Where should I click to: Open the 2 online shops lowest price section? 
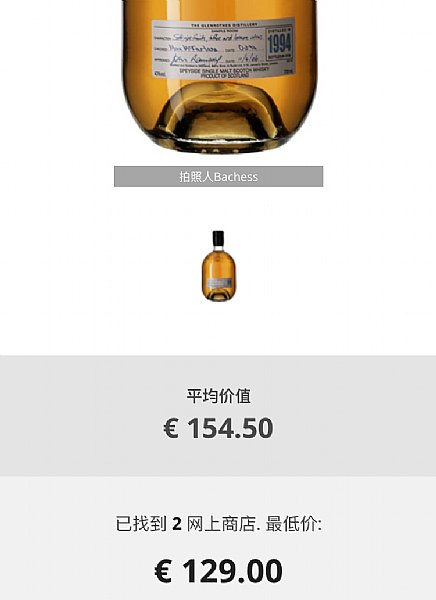click(218, 538)
